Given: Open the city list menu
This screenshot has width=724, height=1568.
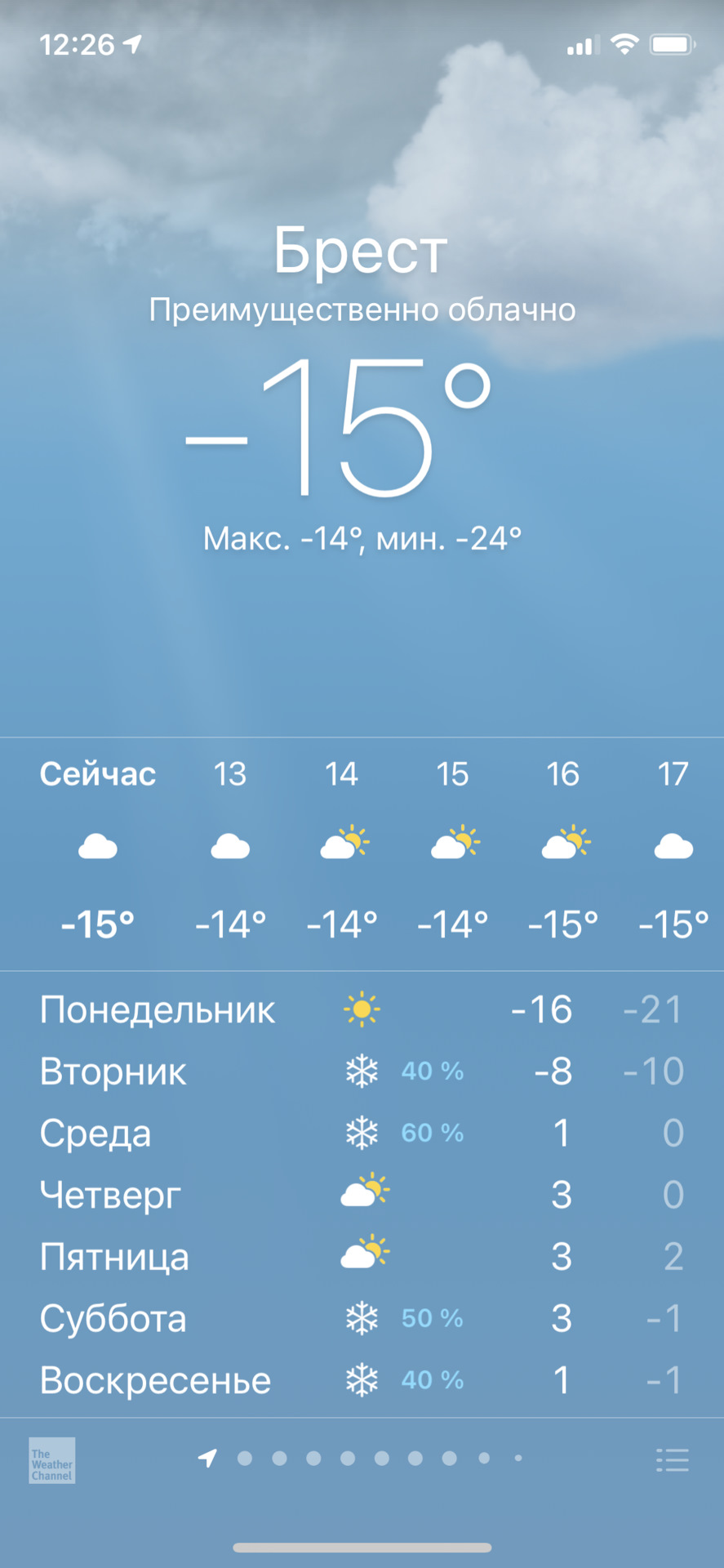Looking at the screenshot, I should coord(672,1460).
